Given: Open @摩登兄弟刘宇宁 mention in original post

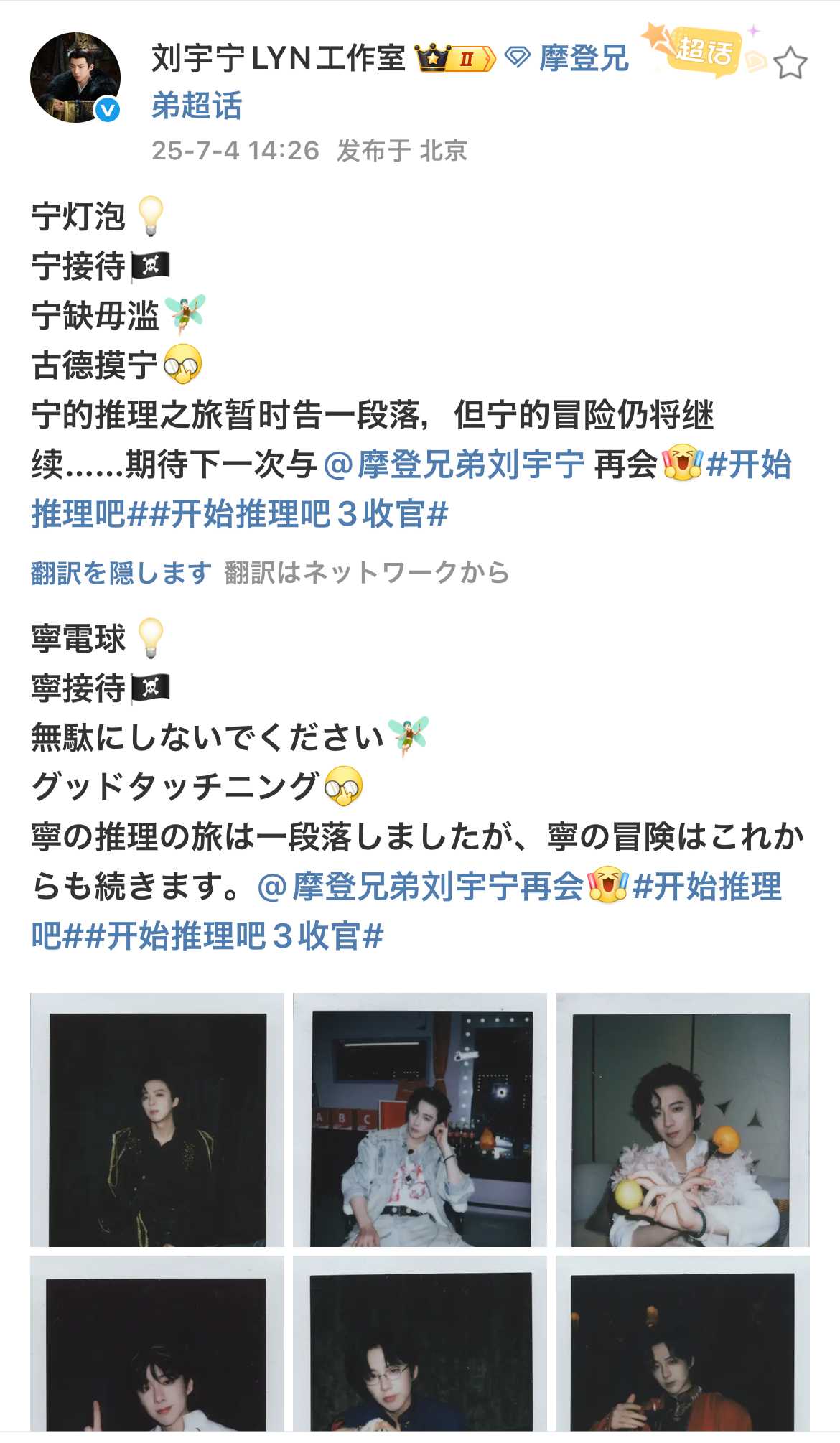Looking at the screenshot, I should tap(454, 464).
